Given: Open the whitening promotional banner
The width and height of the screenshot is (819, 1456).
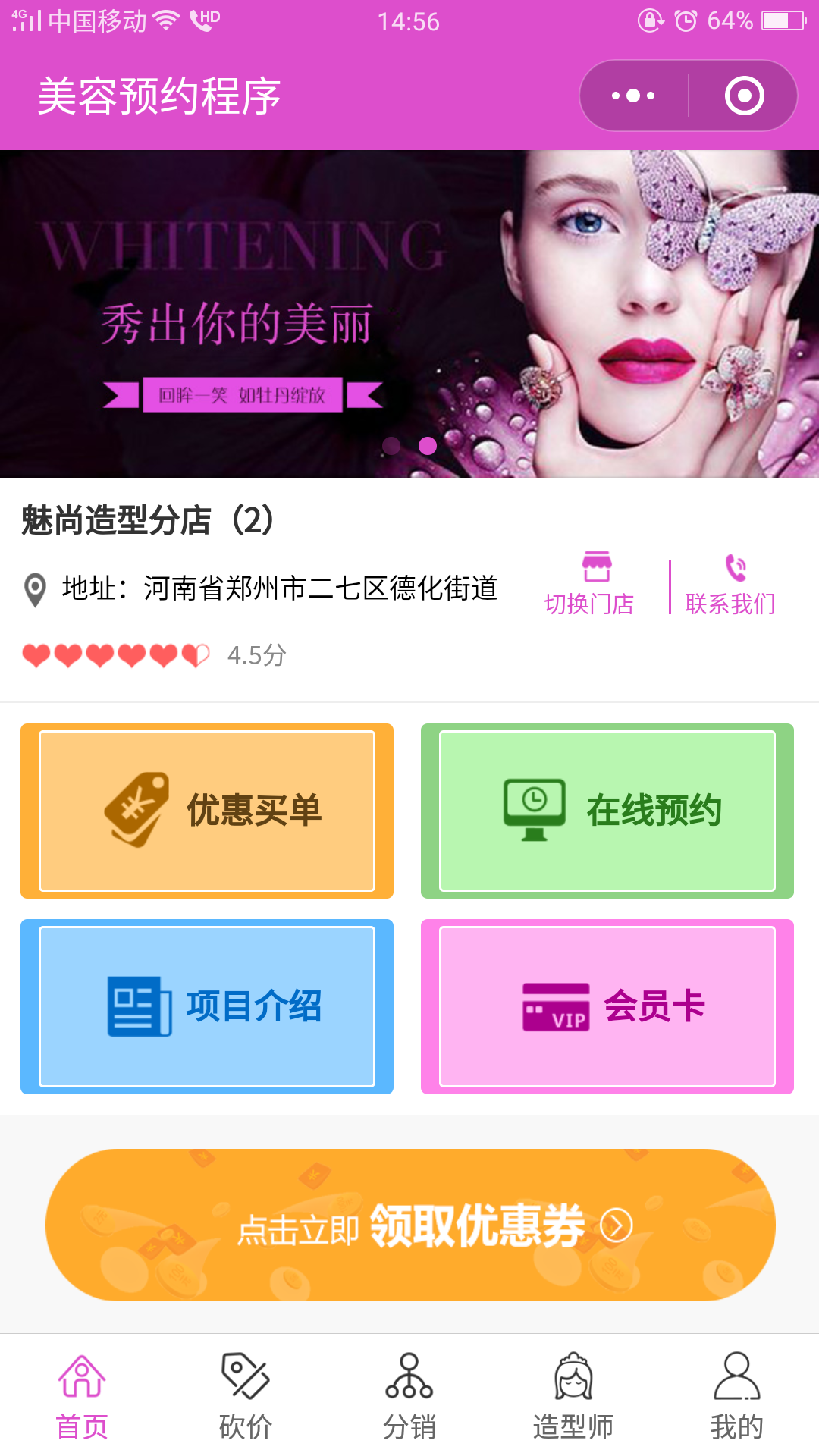Looking at the screenshot, I should pyautogui.click(x=409, y=313).
